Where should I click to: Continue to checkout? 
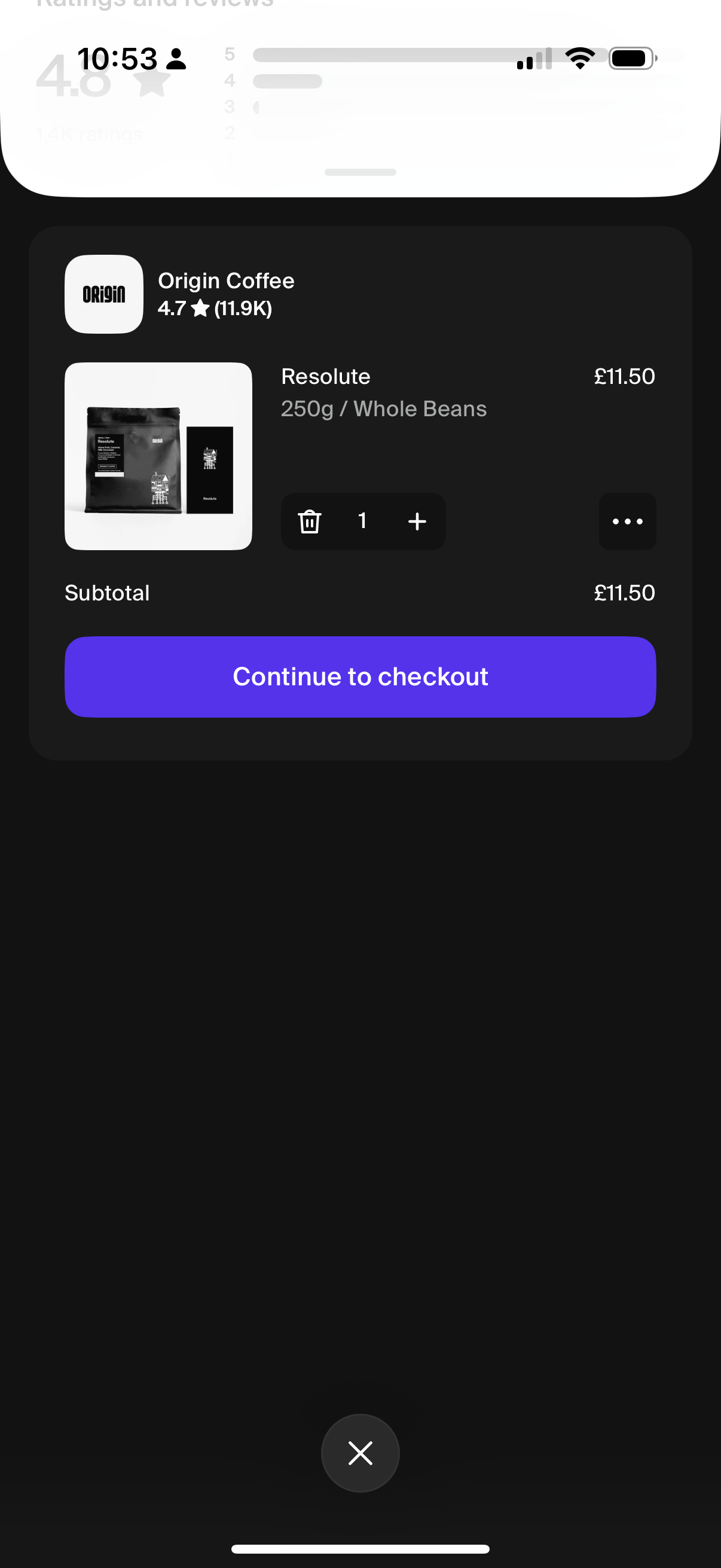(x=360, y=677)
